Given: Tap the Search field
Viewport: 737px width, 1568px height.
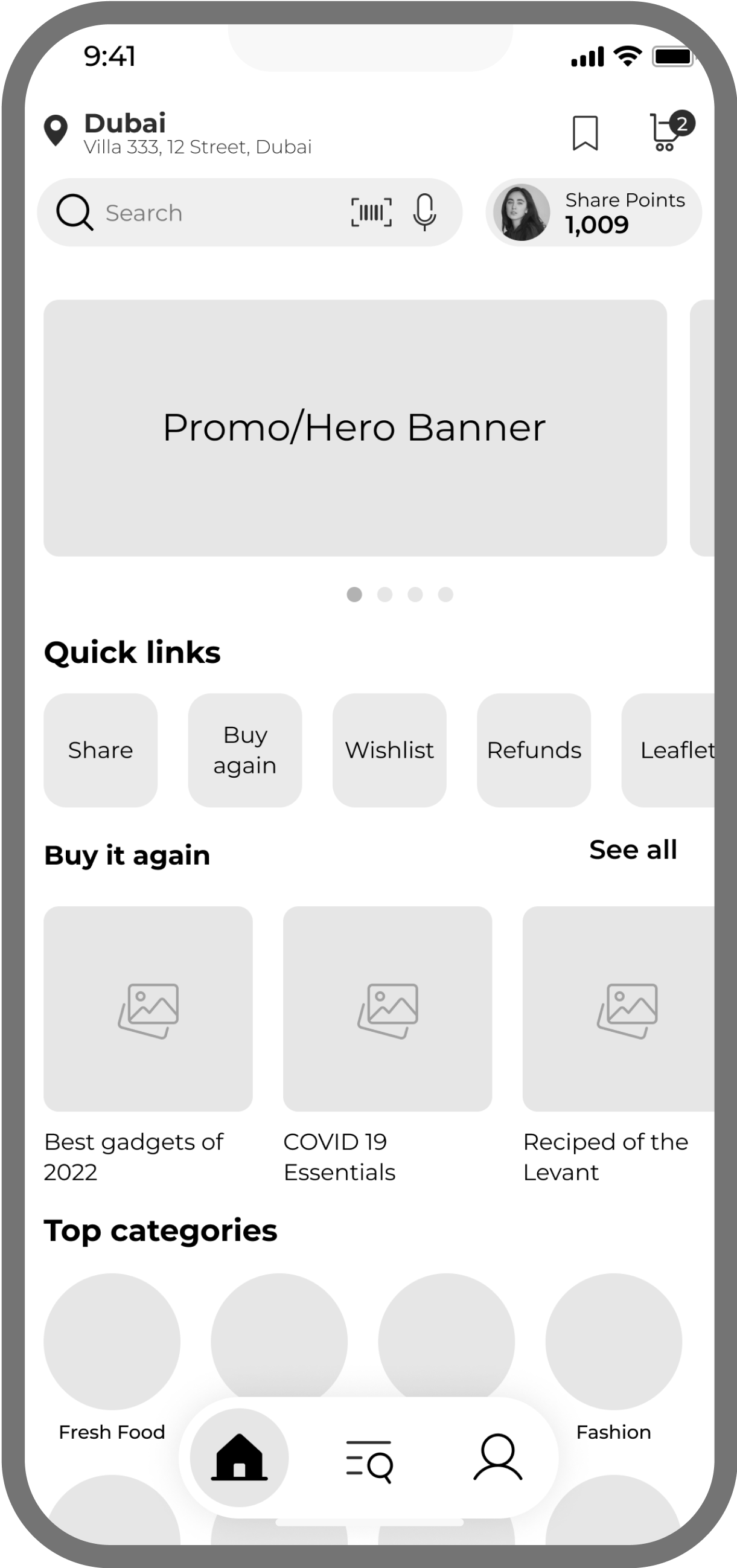Looking at the screenshot, I should (249, 213).
